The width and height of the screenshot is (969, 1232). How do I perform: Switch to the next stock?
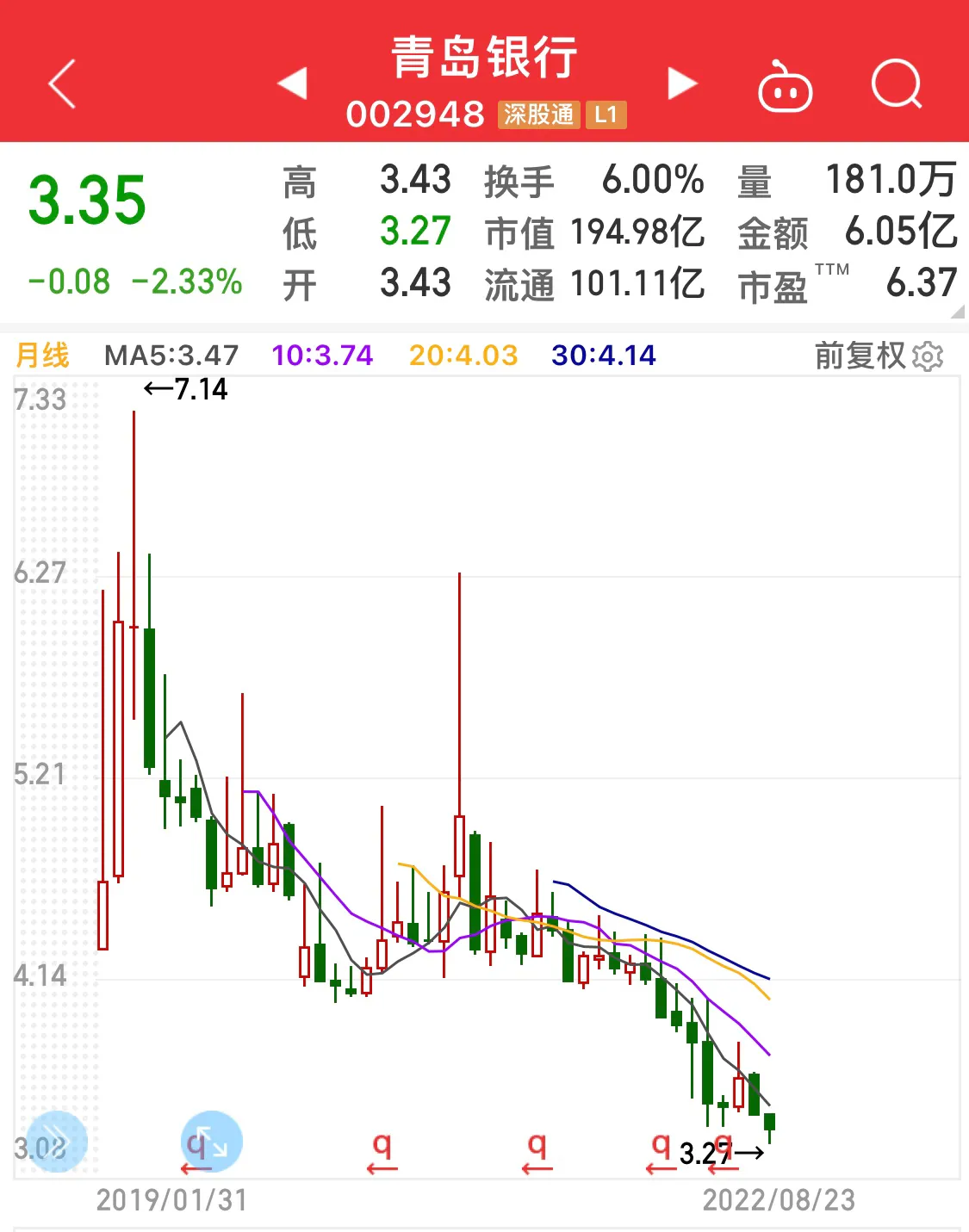(x=682, y=84)
